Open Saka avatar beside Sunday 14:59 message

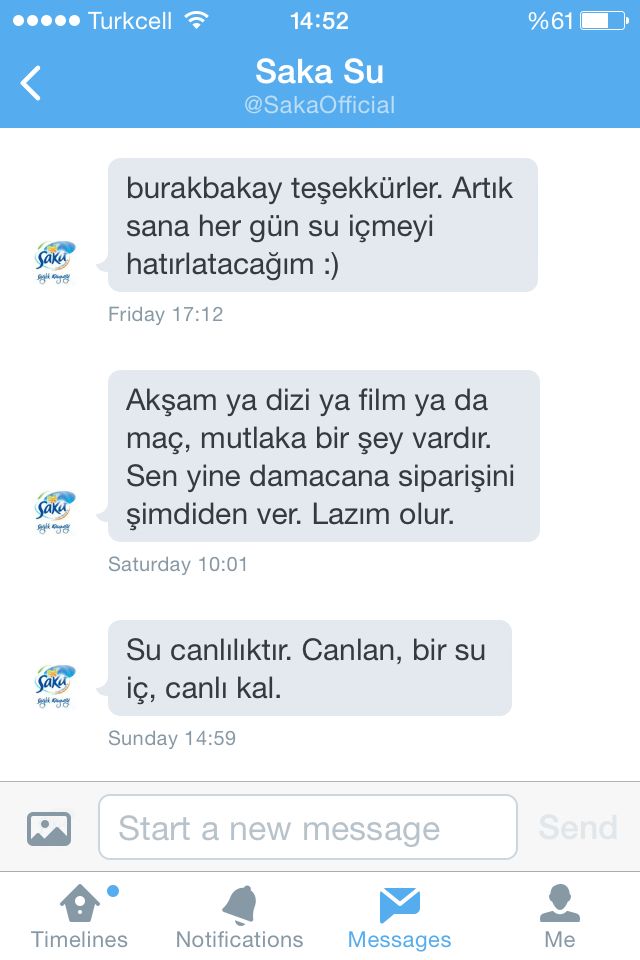[x=55, y=687]
